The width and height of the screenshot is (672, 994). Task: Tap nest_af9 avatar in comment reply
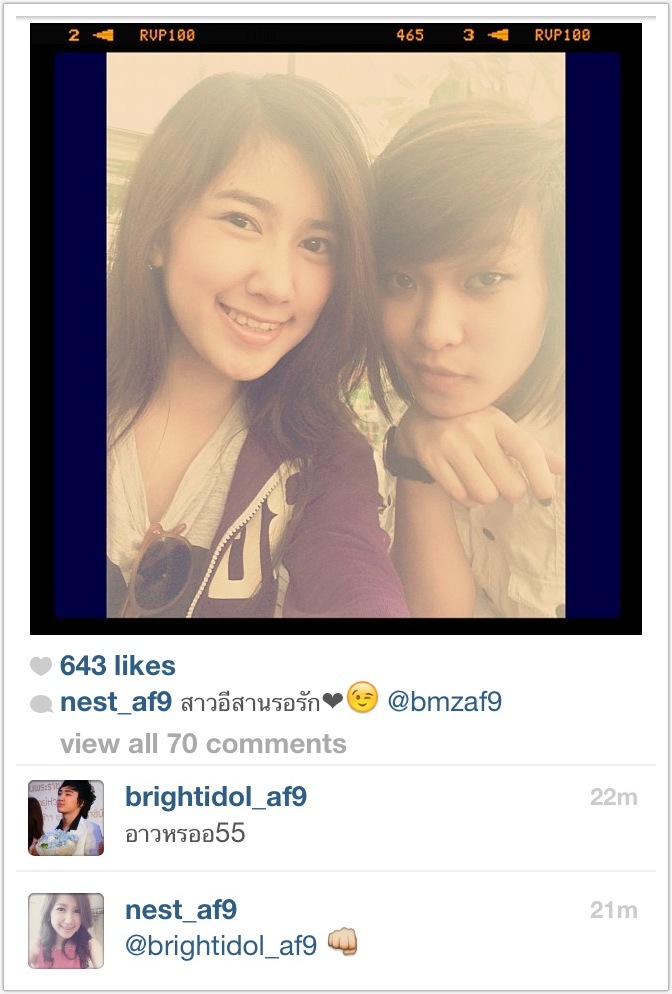point(66,930)
